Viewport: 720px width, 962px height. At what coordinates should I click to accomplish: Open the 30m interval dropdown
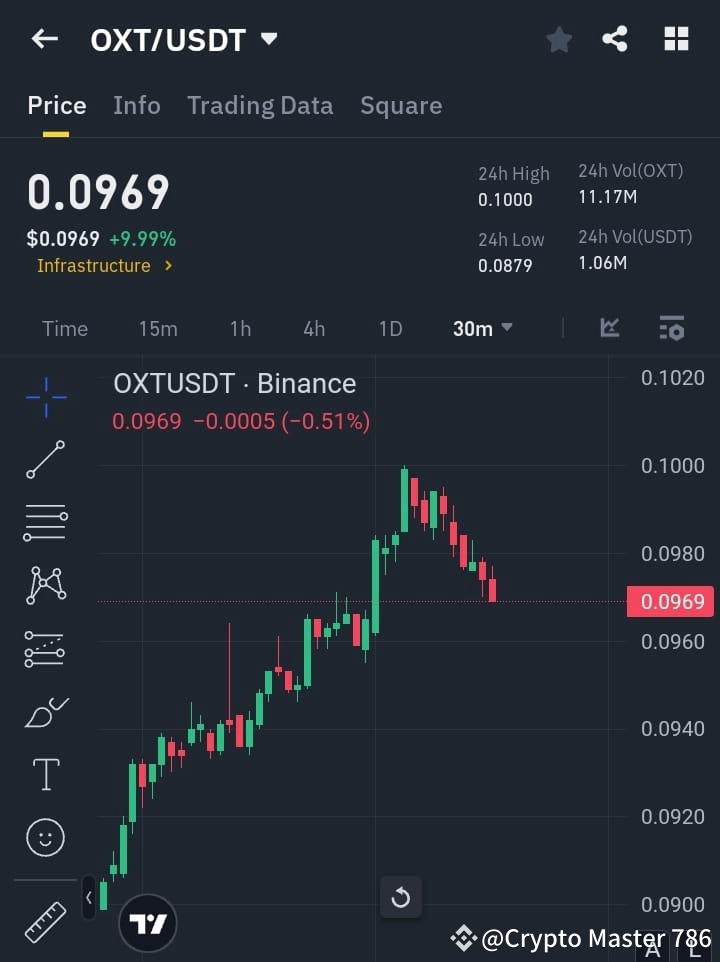click(x=482, y=328)
